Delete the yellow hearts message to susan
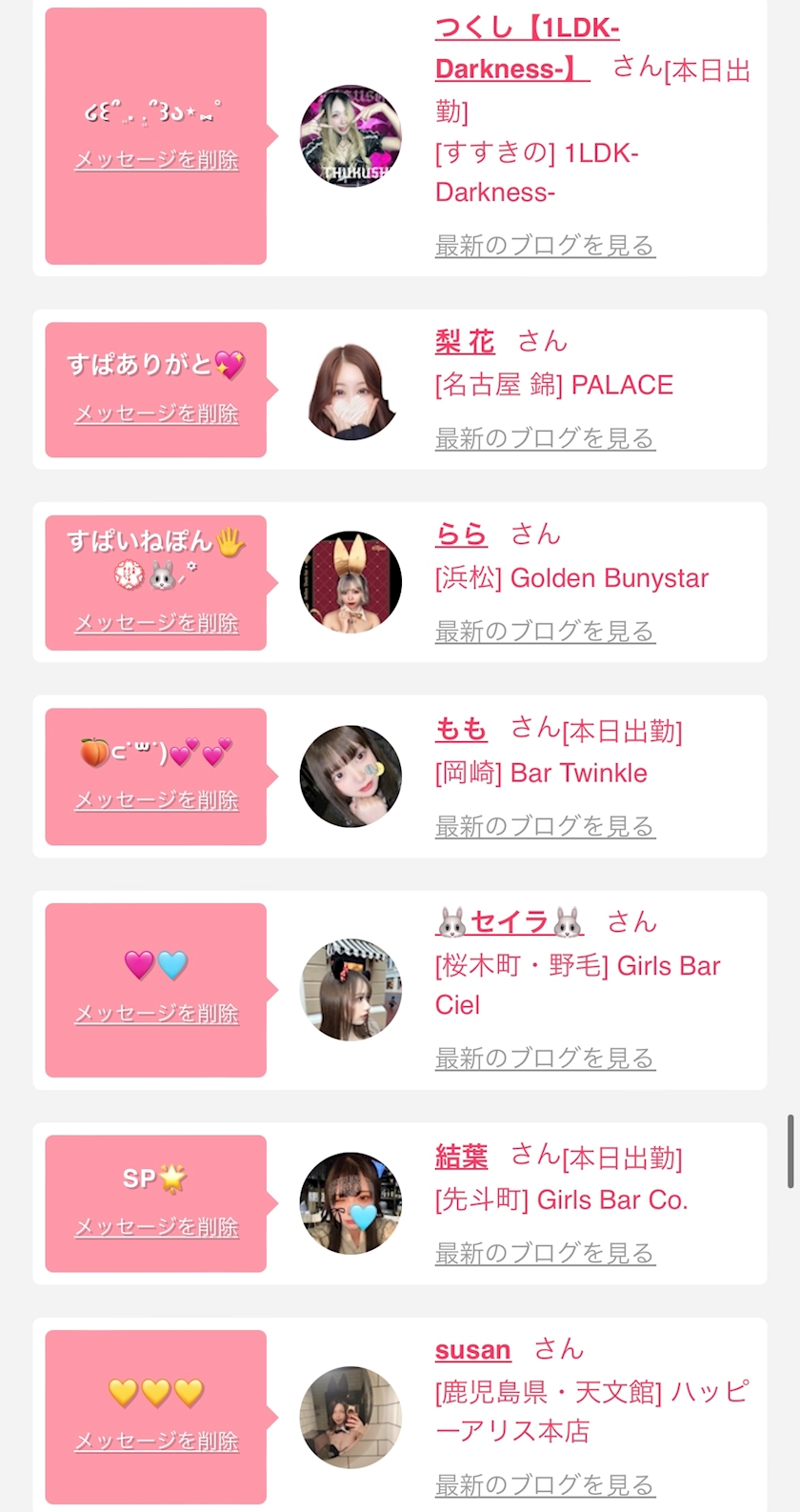800x1512 pixels. [156, 1441]
